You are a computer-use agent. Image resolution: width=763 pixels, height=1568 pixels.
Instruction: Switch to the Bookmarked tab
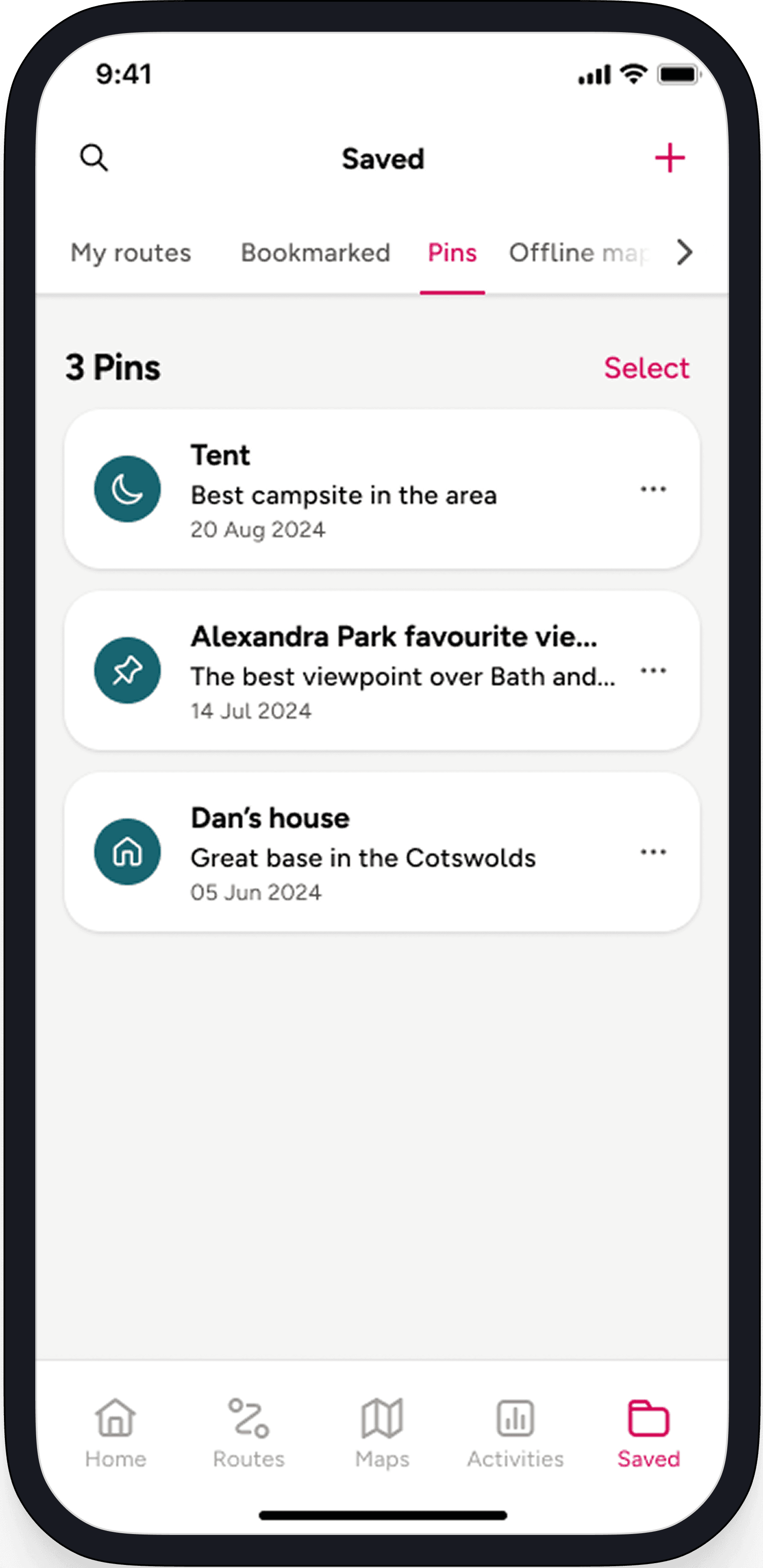[316, 253]
